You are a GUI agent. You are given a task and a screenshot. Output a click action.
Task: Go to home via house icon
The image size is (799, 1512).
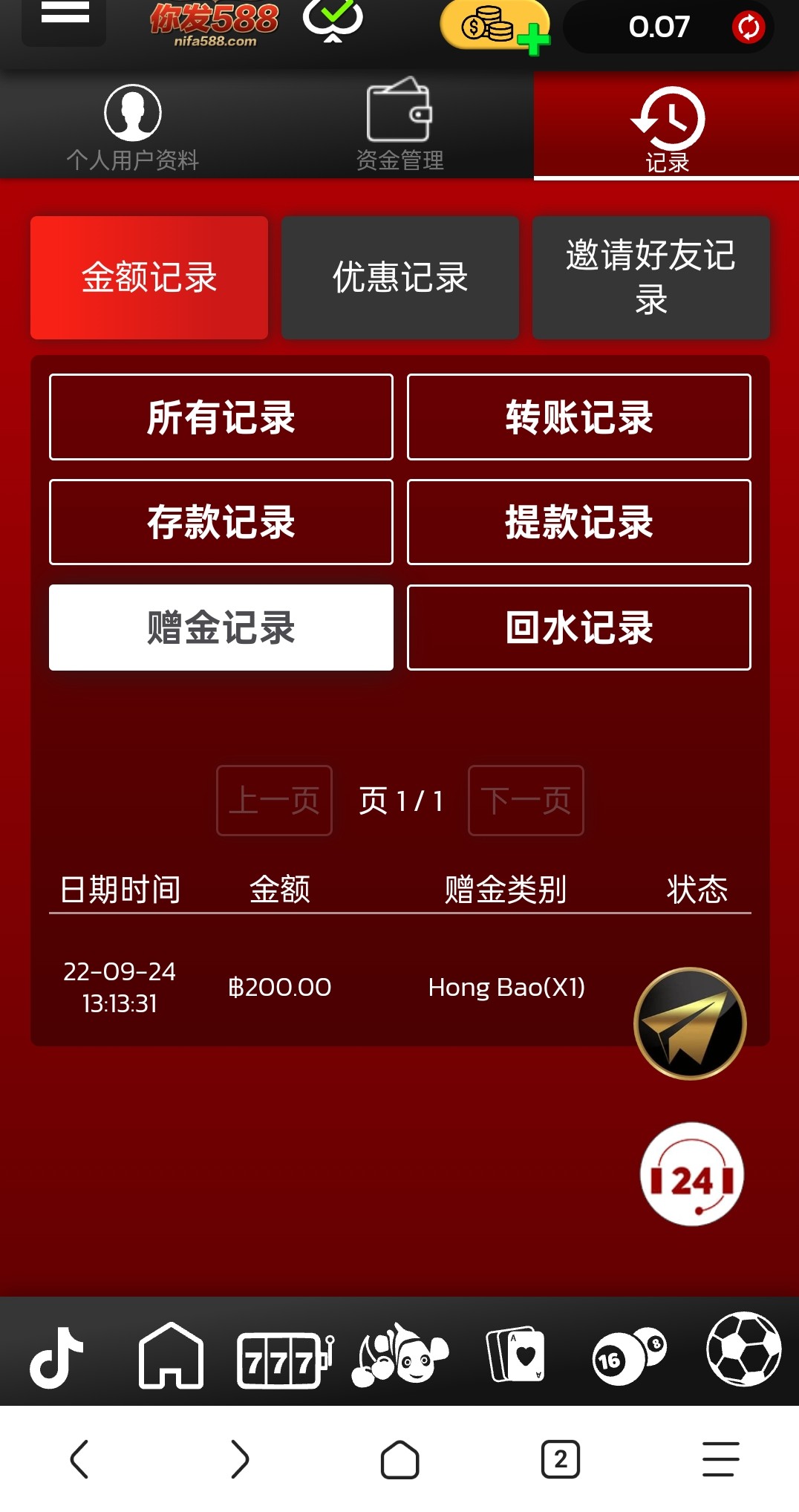(x=171, y=1357)
